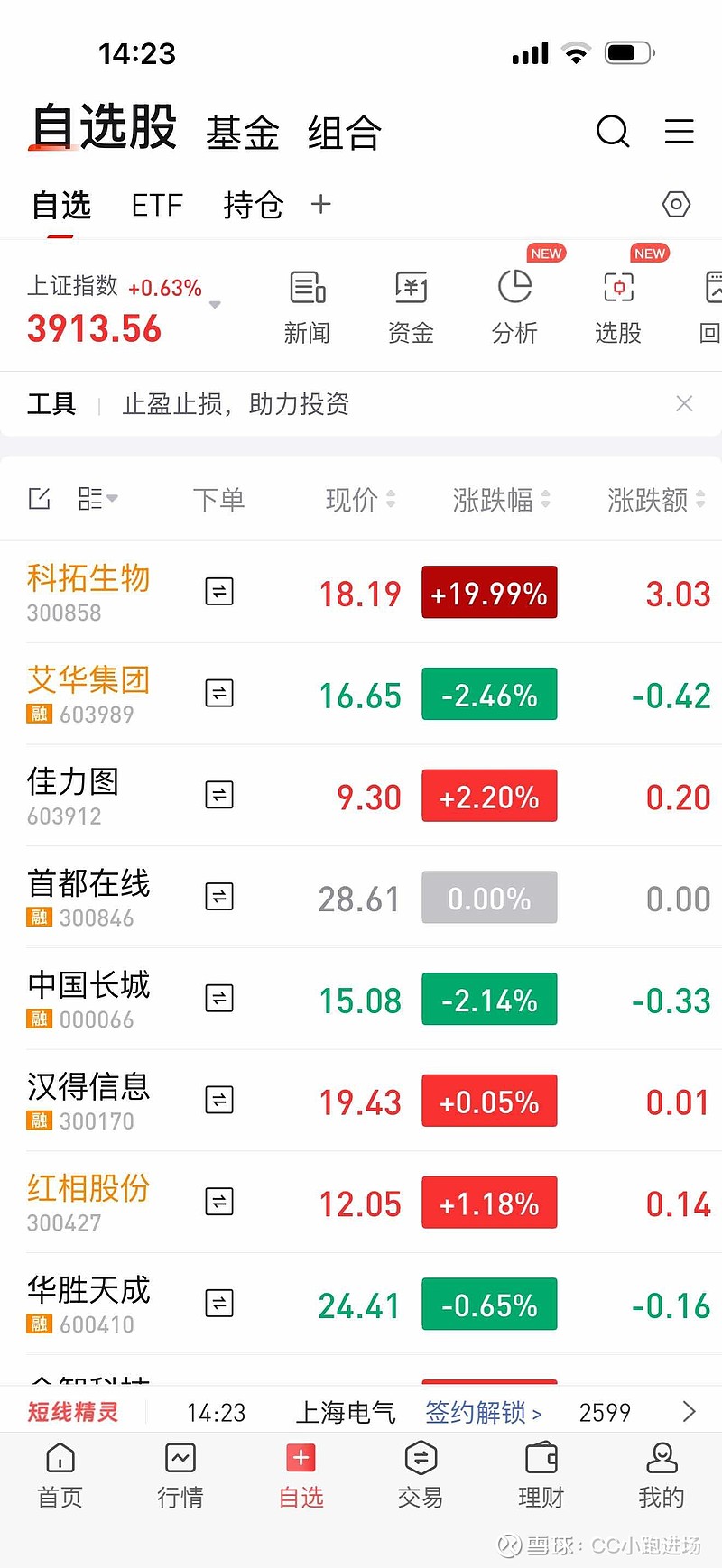
Task: Place an order for 艾华集团
Action: pos(219,693)
